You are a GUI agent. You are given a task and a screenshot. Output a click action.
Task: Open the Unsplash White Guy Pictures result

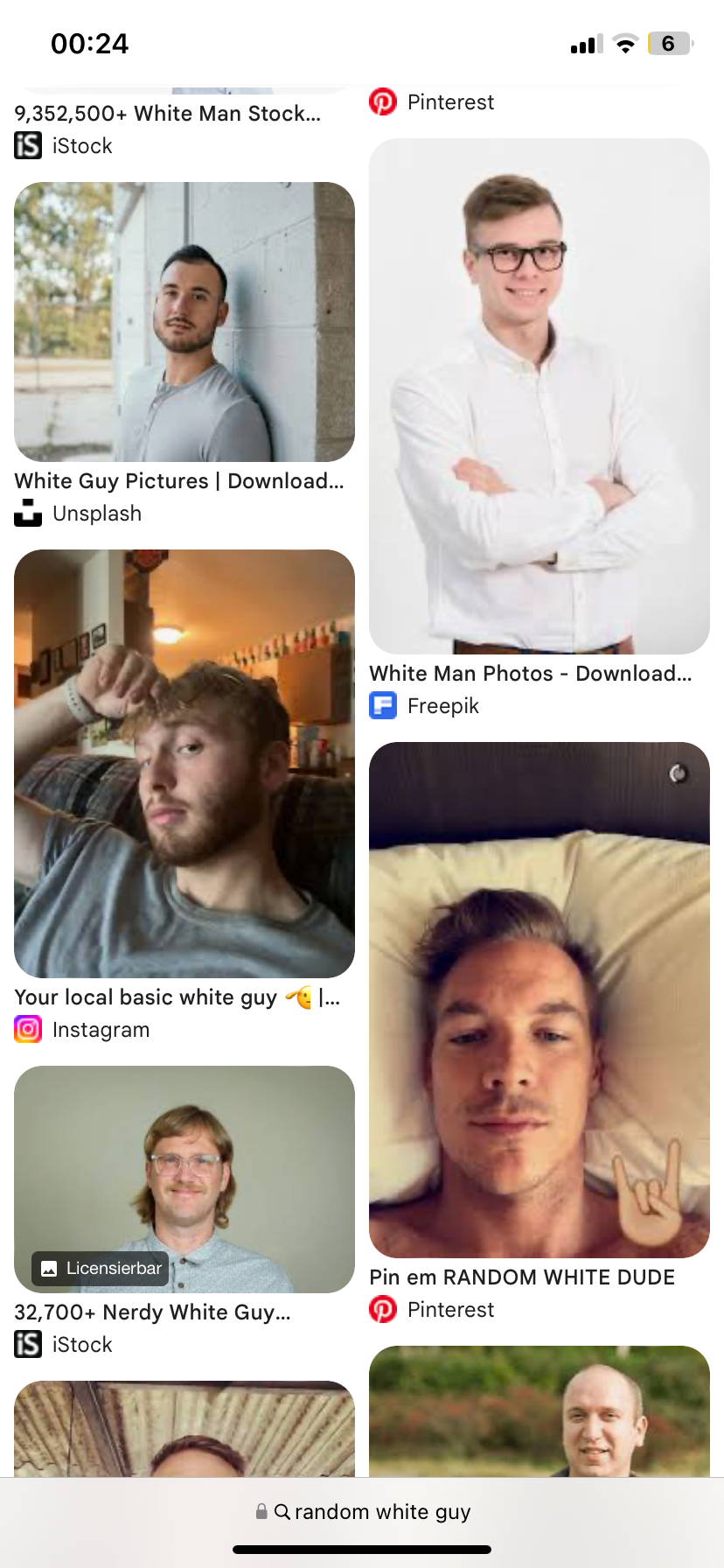pos(184,322)
